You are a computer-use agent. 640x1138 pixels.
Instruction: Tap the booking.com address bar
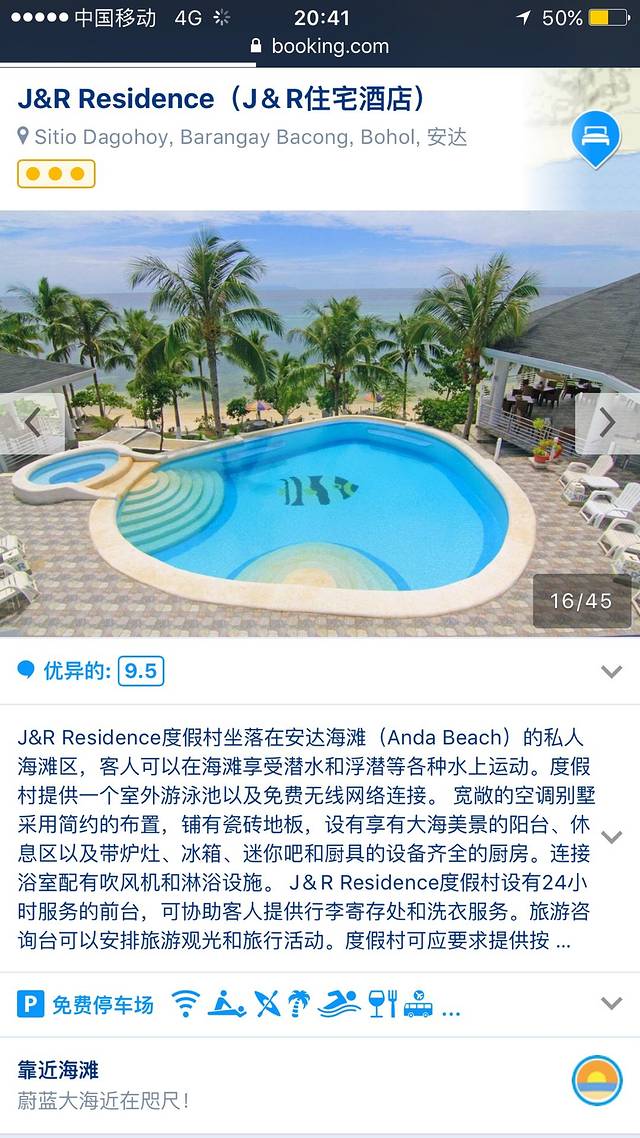[320, 46]
